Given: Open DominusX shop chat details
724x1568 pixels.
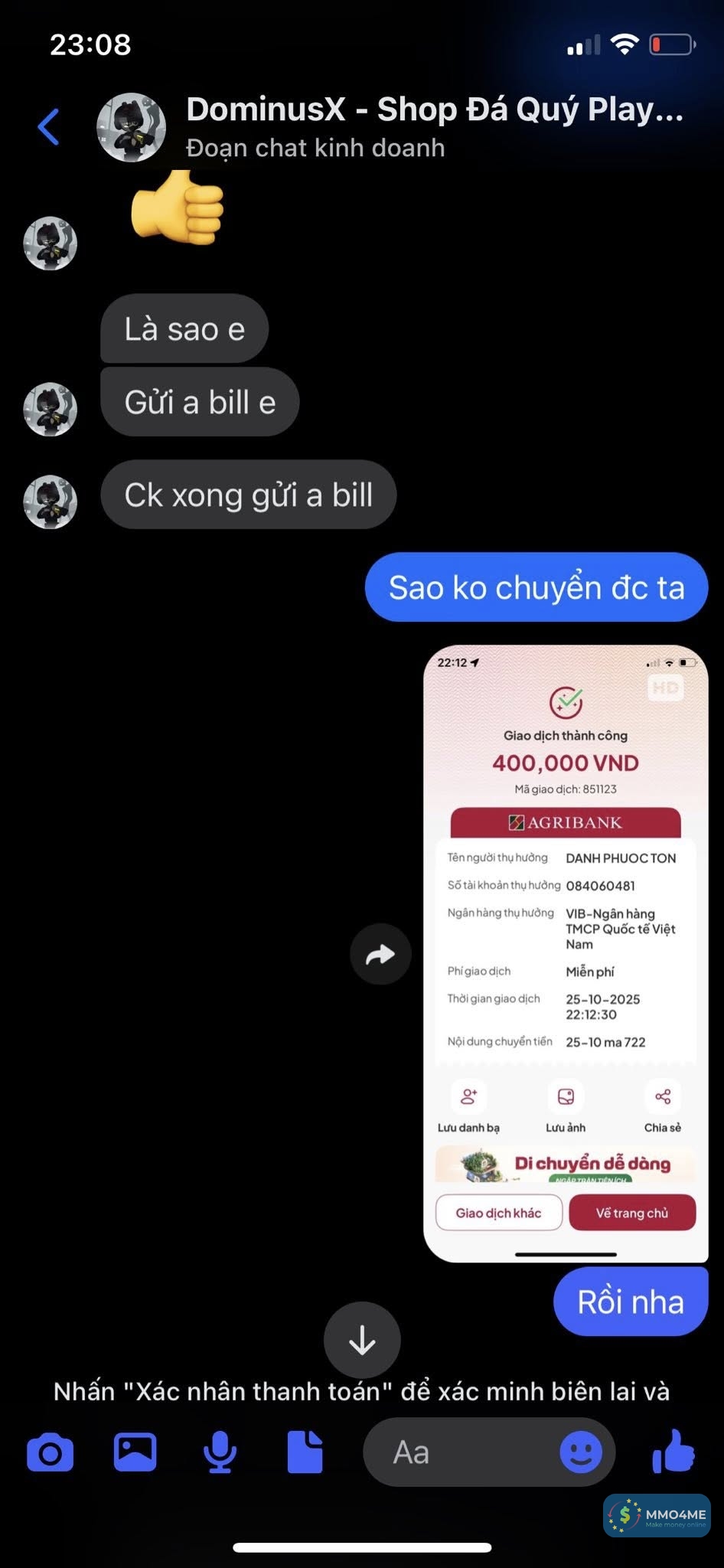Looking at the screenshot, I should pyautogui.click(x=432, y=126).
